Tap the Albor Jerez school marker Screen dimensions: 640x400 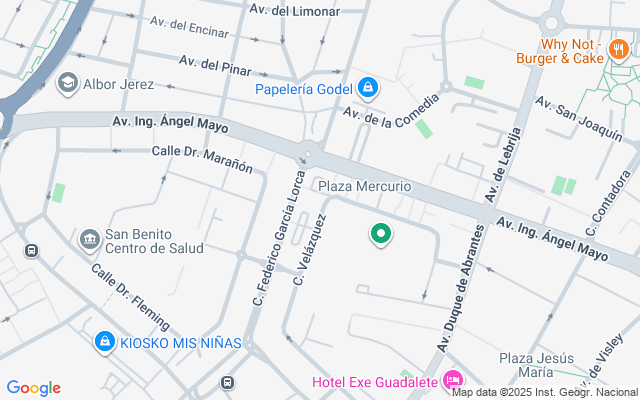coord(69,82)
